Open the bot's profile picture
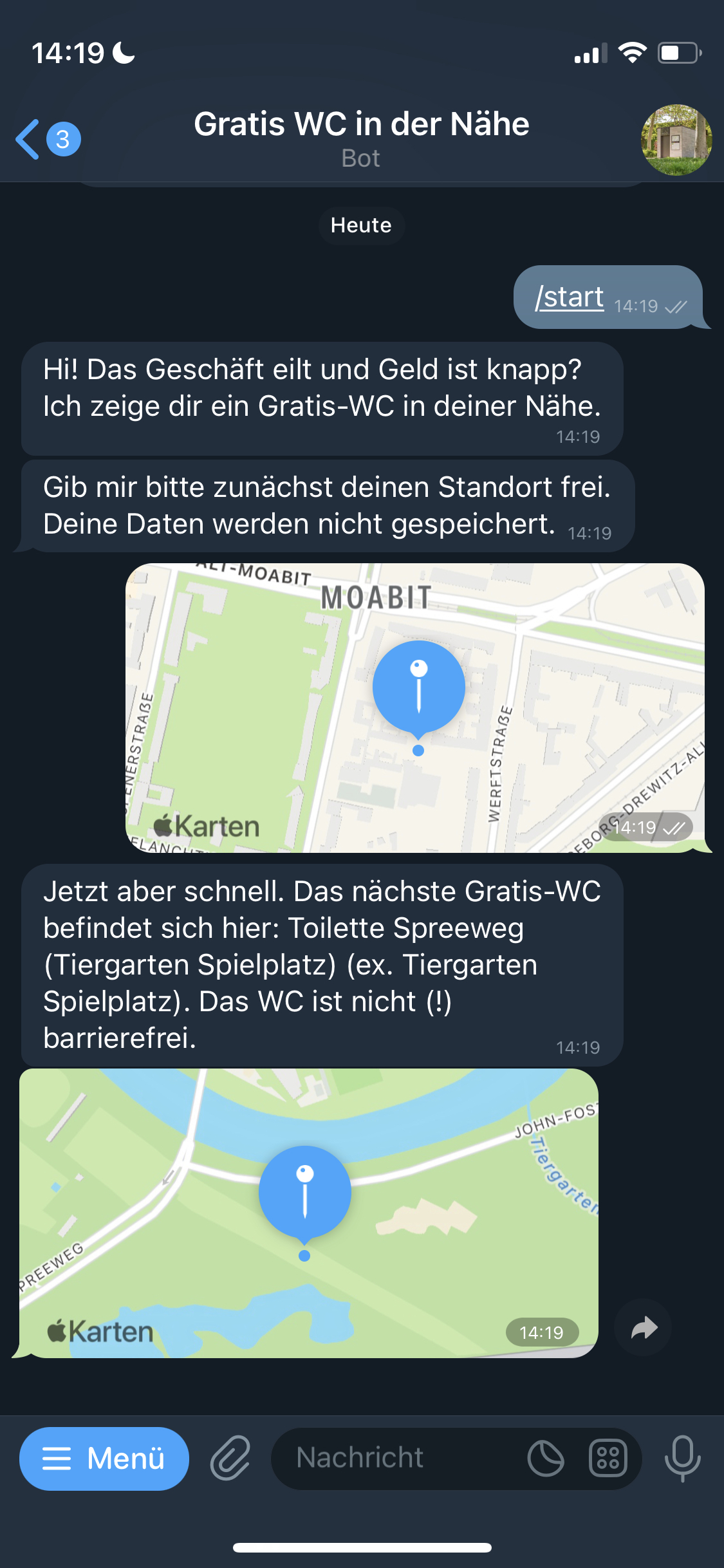 click(x=676, y=140)
